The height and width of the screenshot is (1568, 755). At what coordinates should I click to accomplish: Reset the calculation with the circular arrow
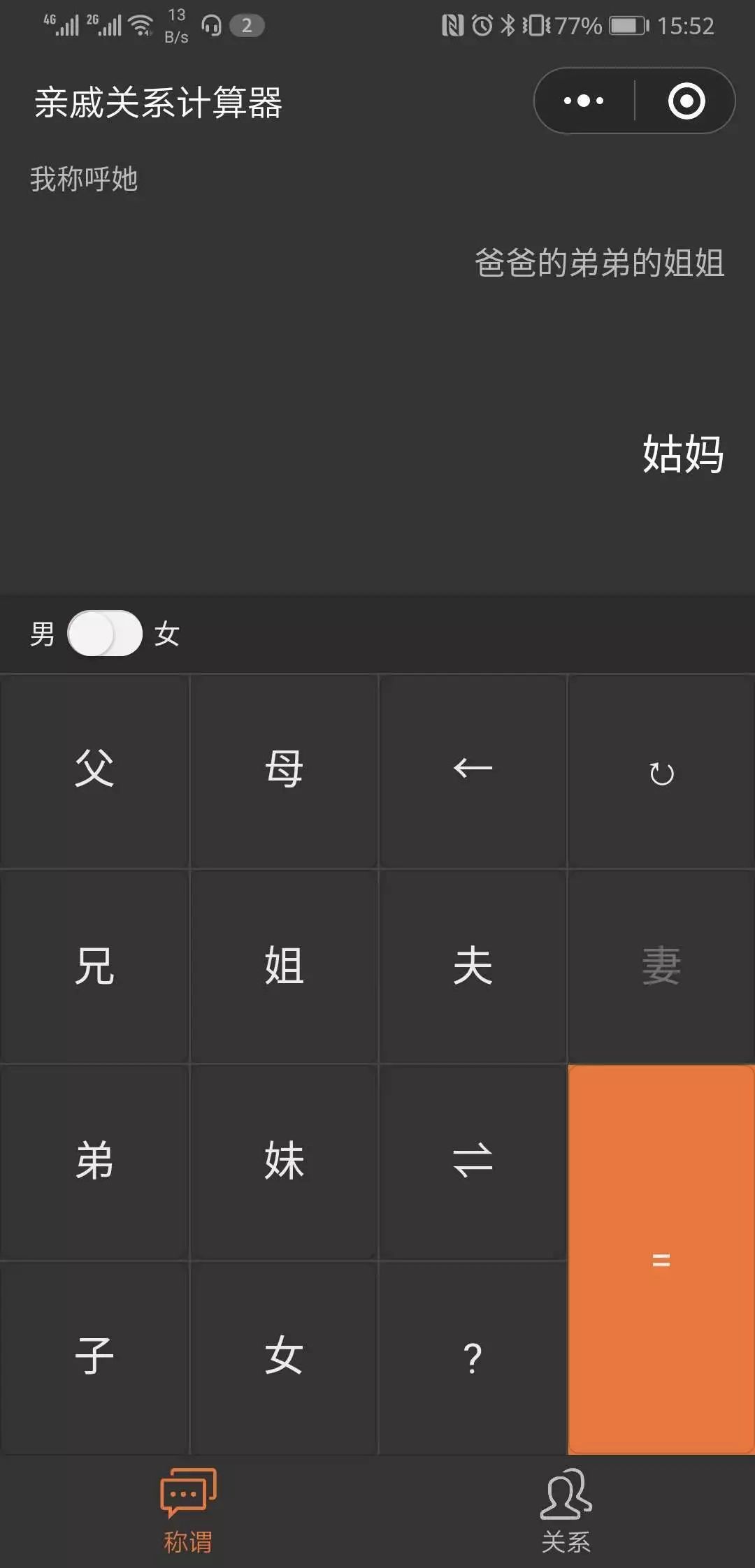point(661,770)
